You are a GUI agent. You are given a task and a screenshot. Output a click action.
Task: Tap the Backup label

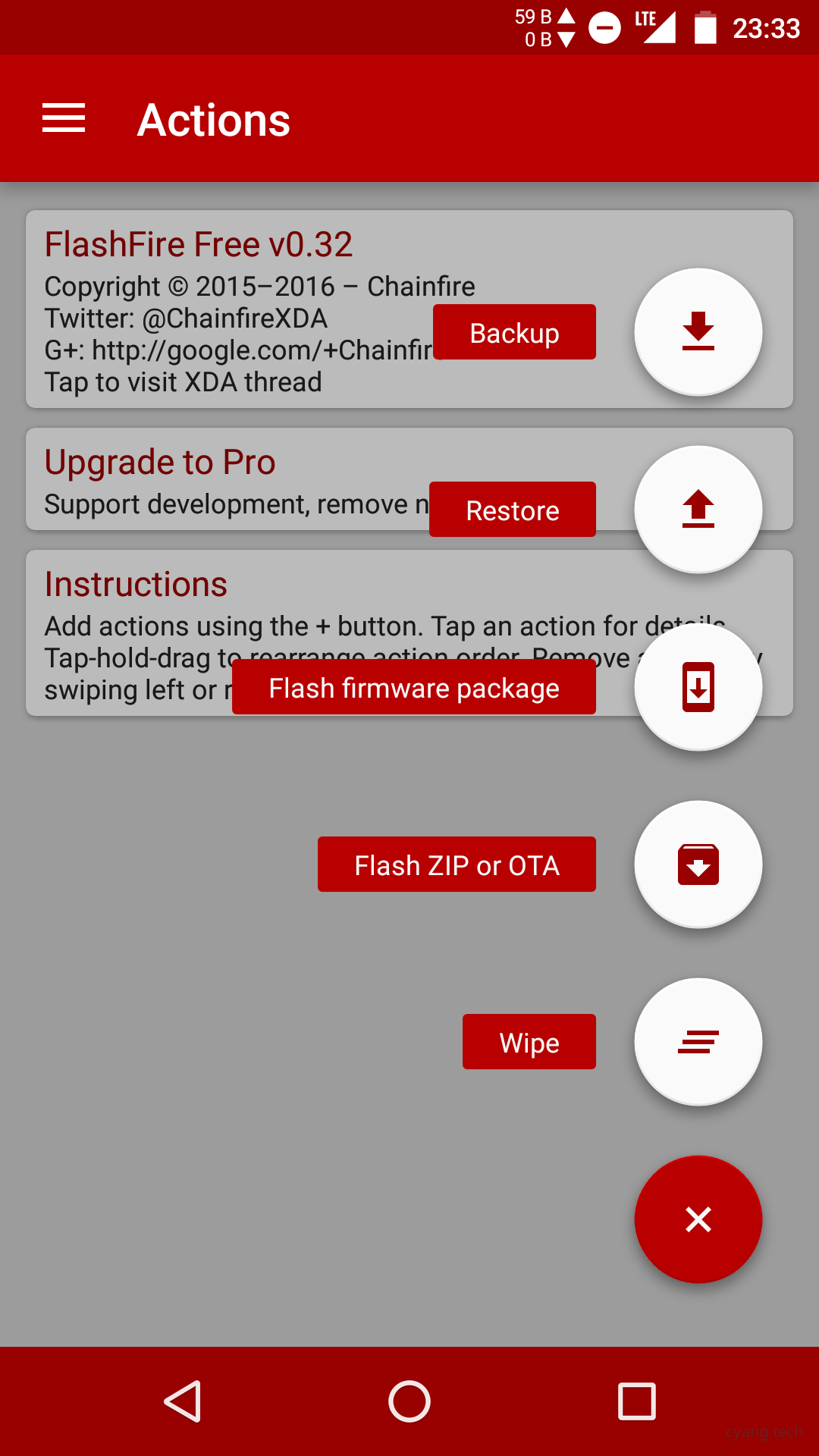[514, 332]
